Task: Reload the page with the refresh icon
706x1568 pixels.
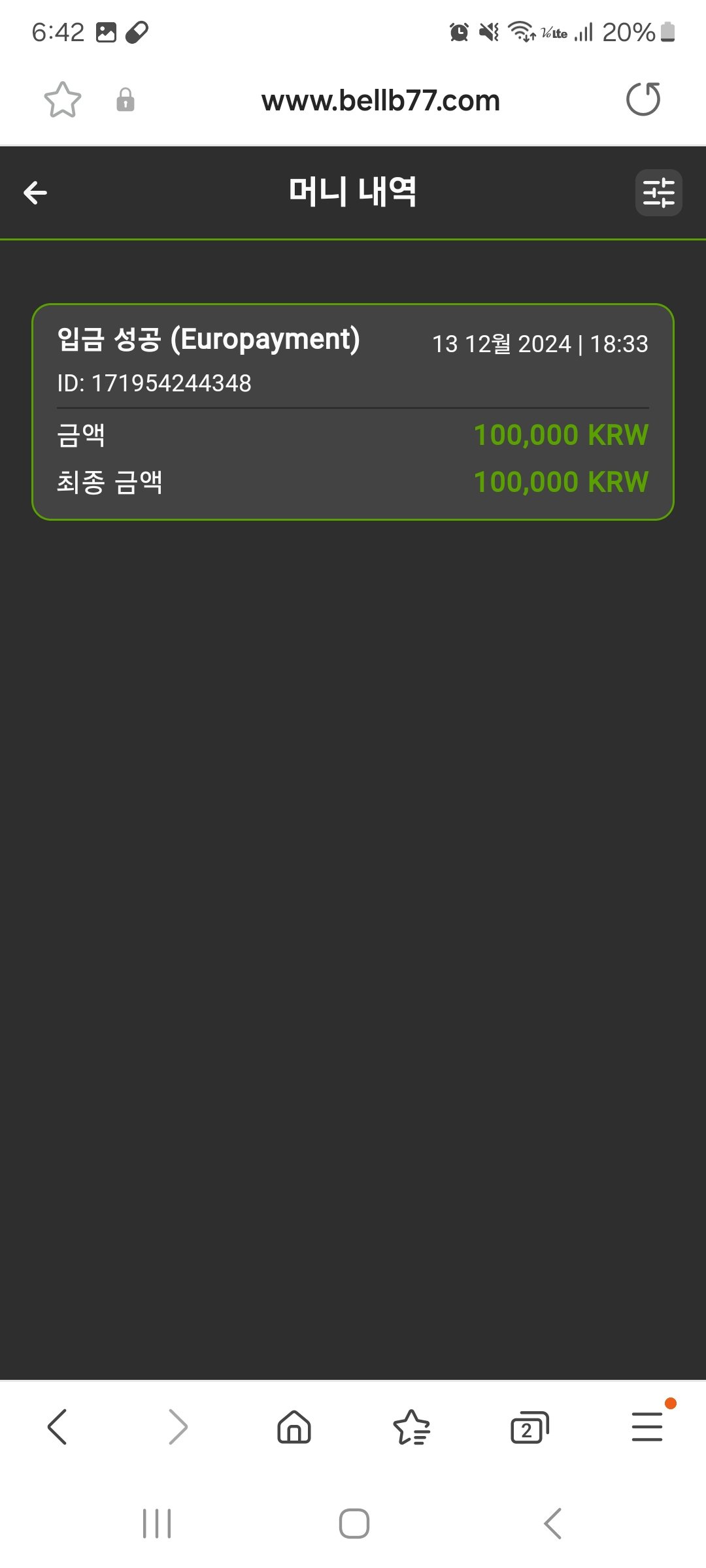Action: (x=643, y=99)
